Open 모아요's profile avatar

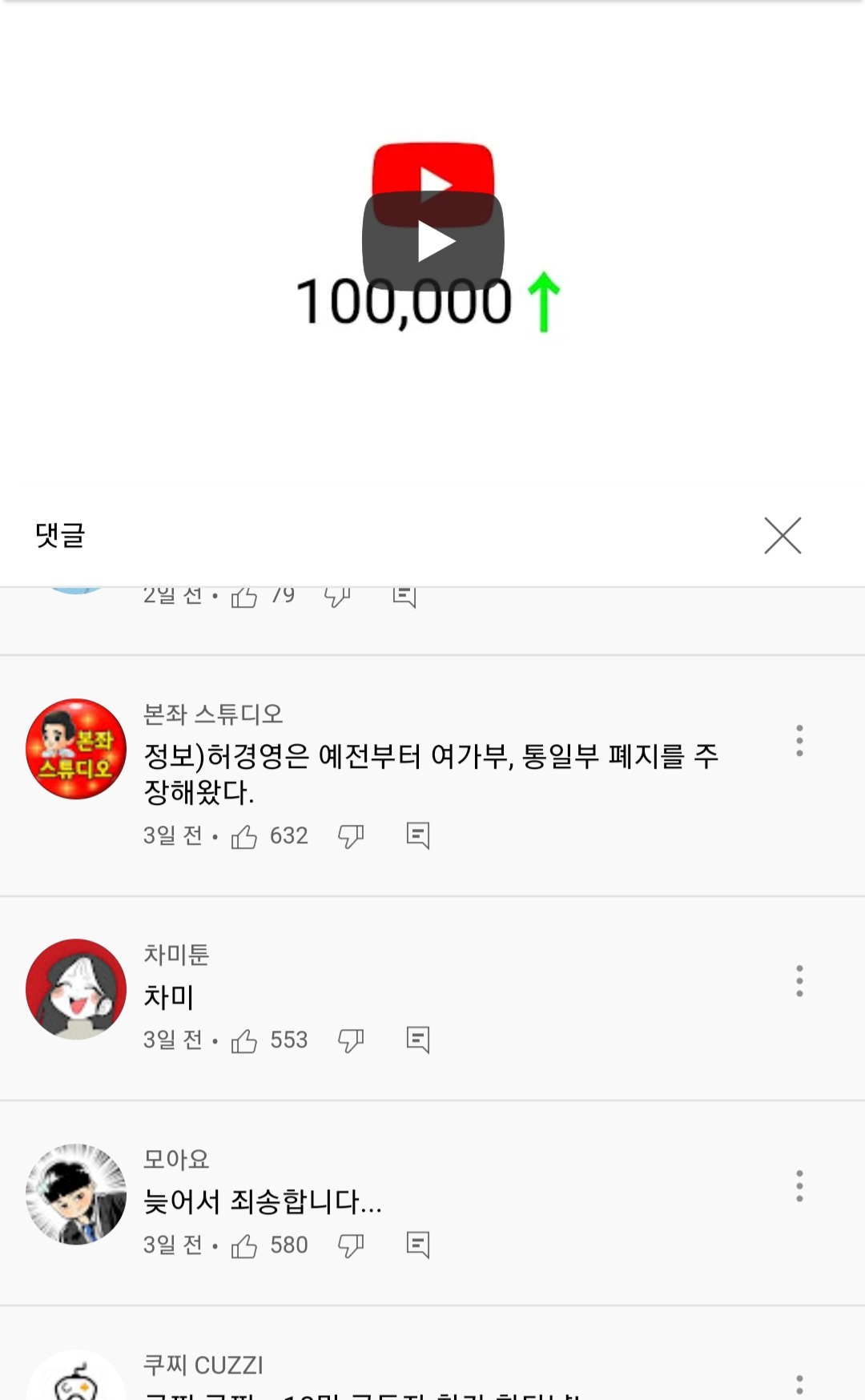(x=76, y=1194)
